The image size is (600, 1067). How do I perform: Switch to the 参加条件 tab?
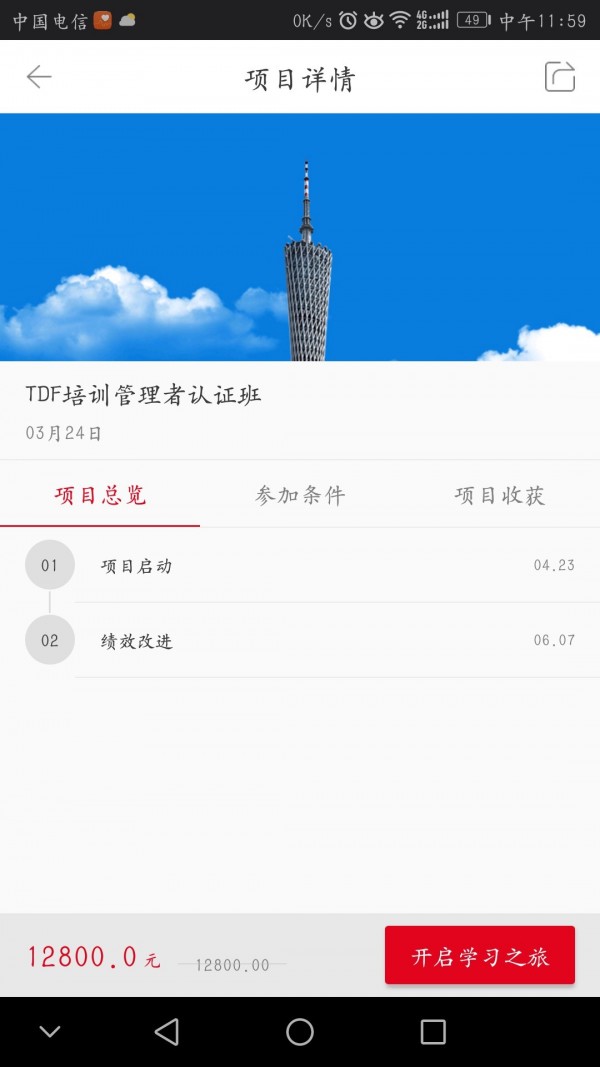300,495
